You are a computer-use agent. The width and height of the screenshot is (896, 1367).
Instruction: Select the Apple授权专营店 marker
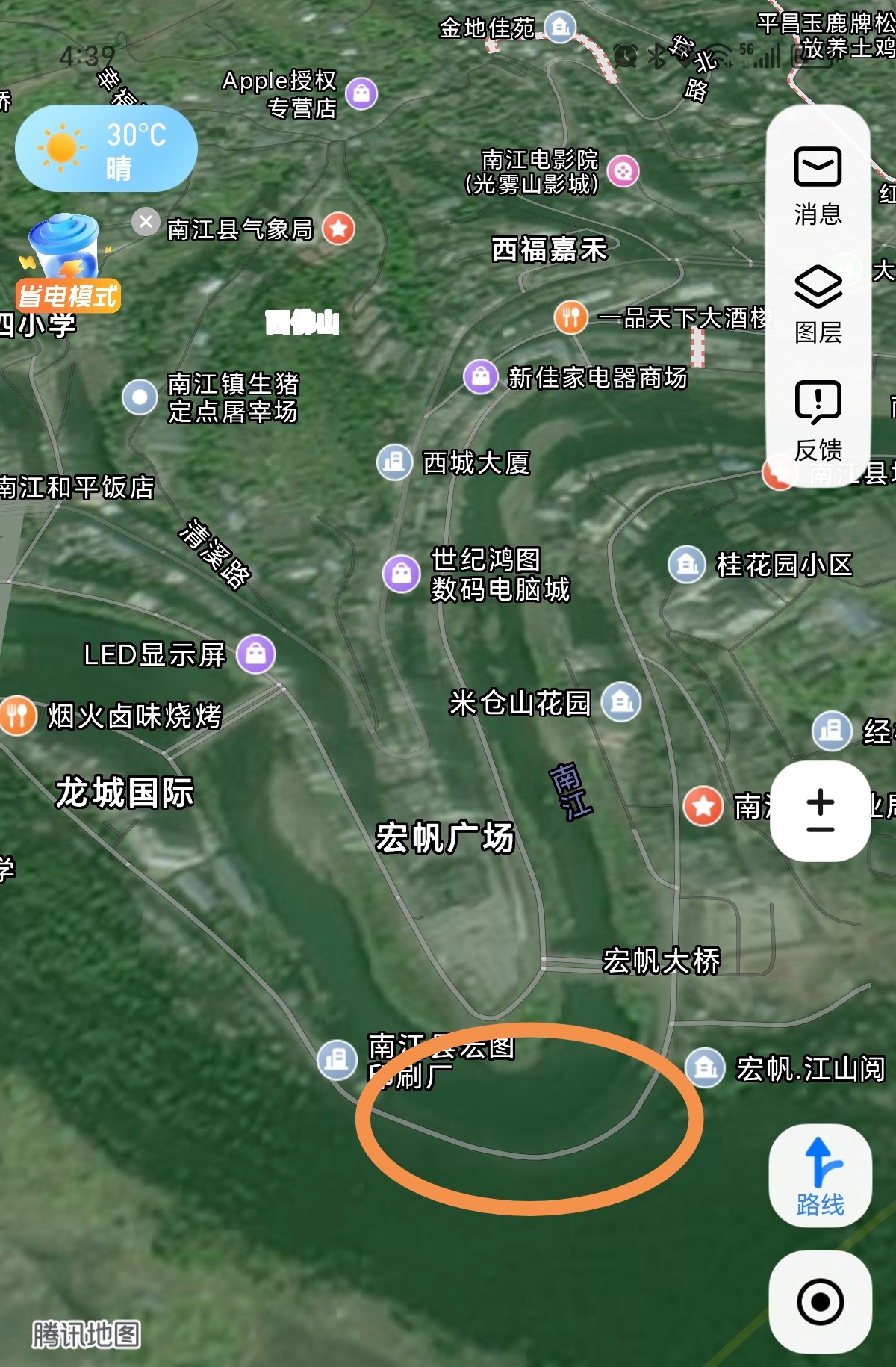pyautogui.click(x=361, y=93)
